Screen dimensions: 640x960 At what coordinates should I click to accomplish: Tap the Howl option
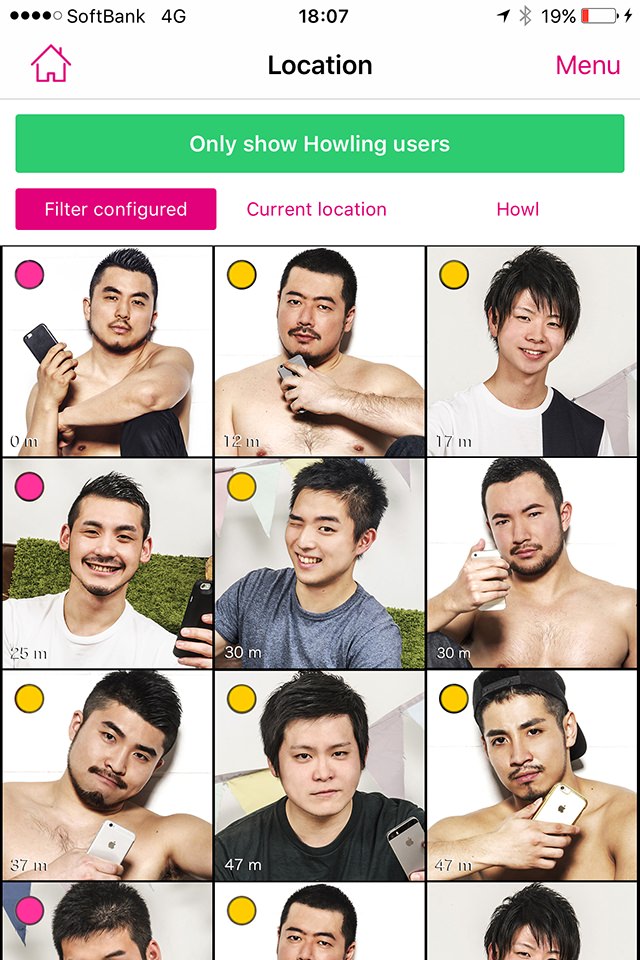(517, 209)
